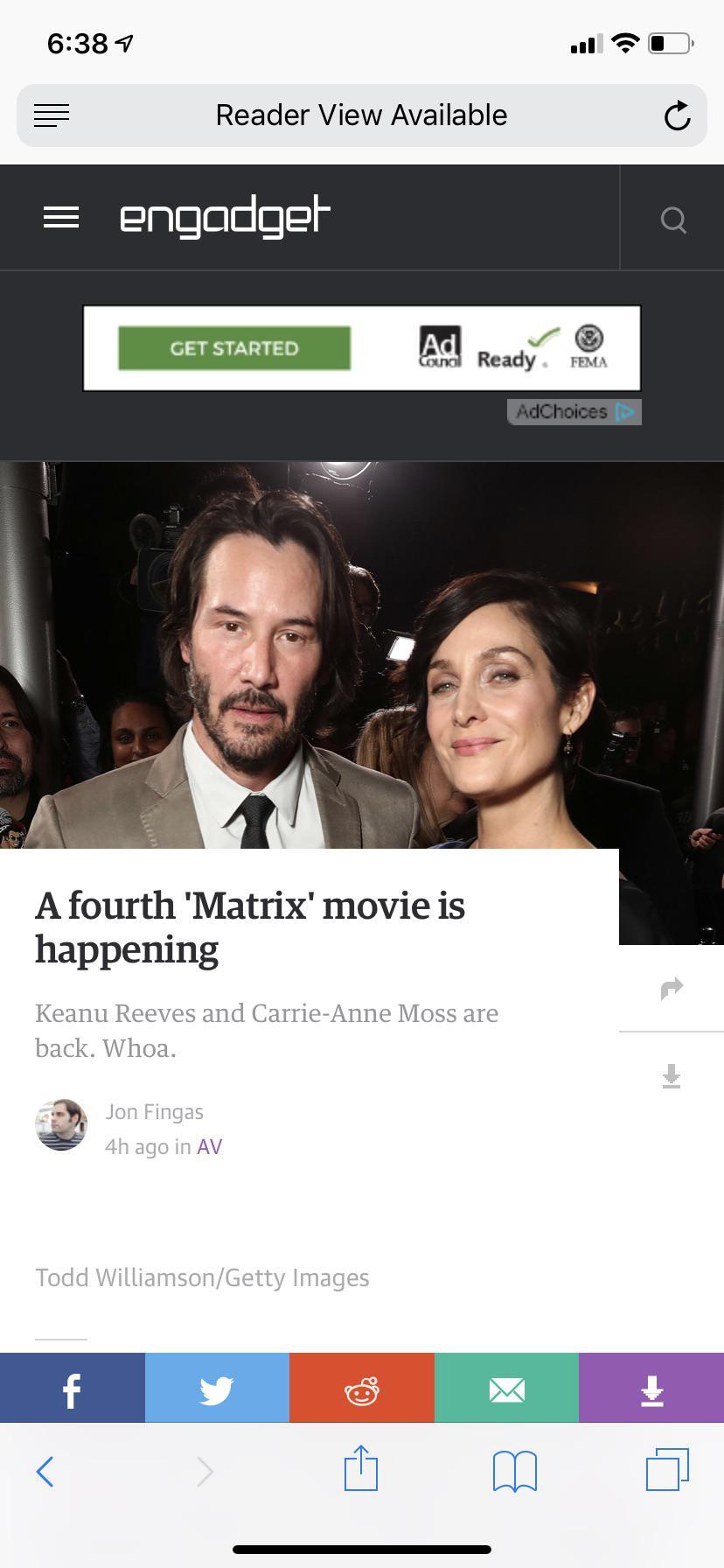This screenshot has width=724, height=1568.
Task: Click the GET STARTED ad button
Action: (x=233, y=347)
